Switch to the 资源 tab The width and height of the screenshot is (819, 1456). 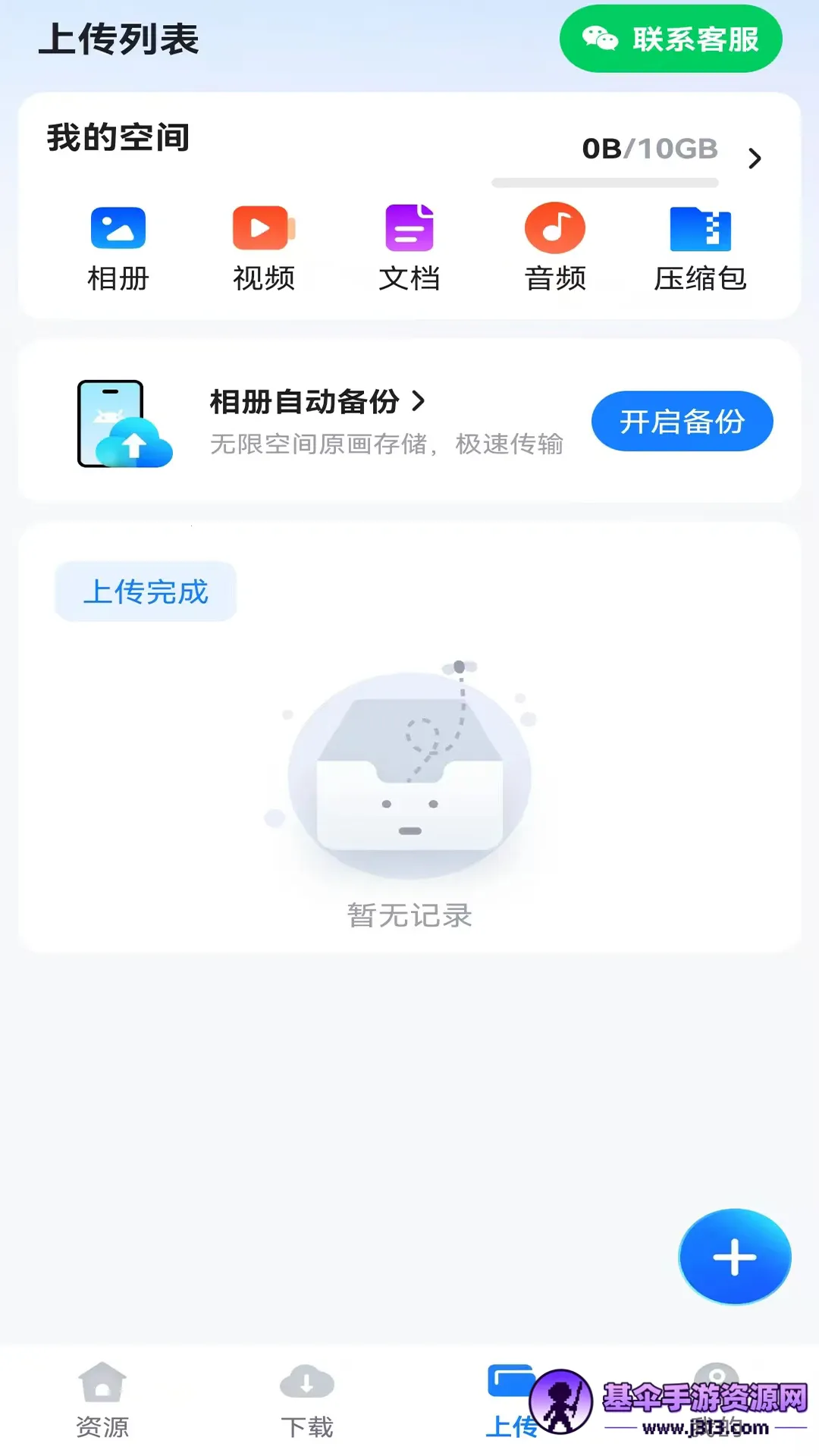coord(102,1400)
